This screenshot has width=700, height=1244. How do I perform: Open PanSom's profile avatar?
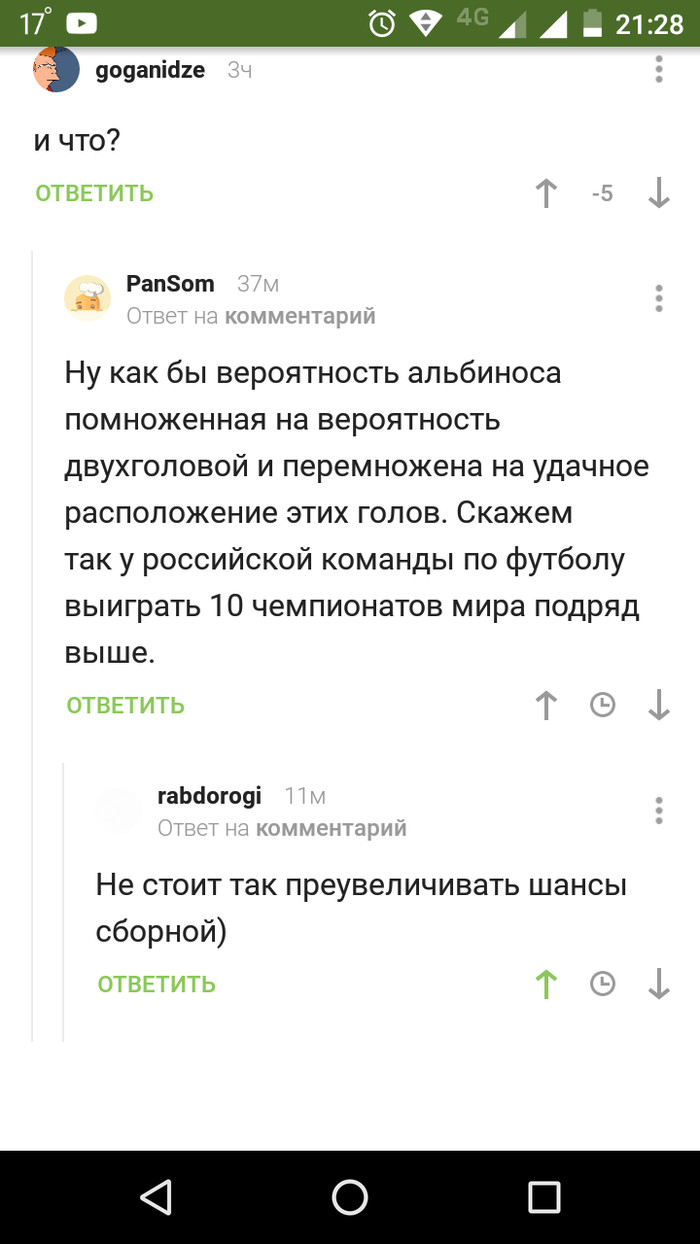(88, 298)
